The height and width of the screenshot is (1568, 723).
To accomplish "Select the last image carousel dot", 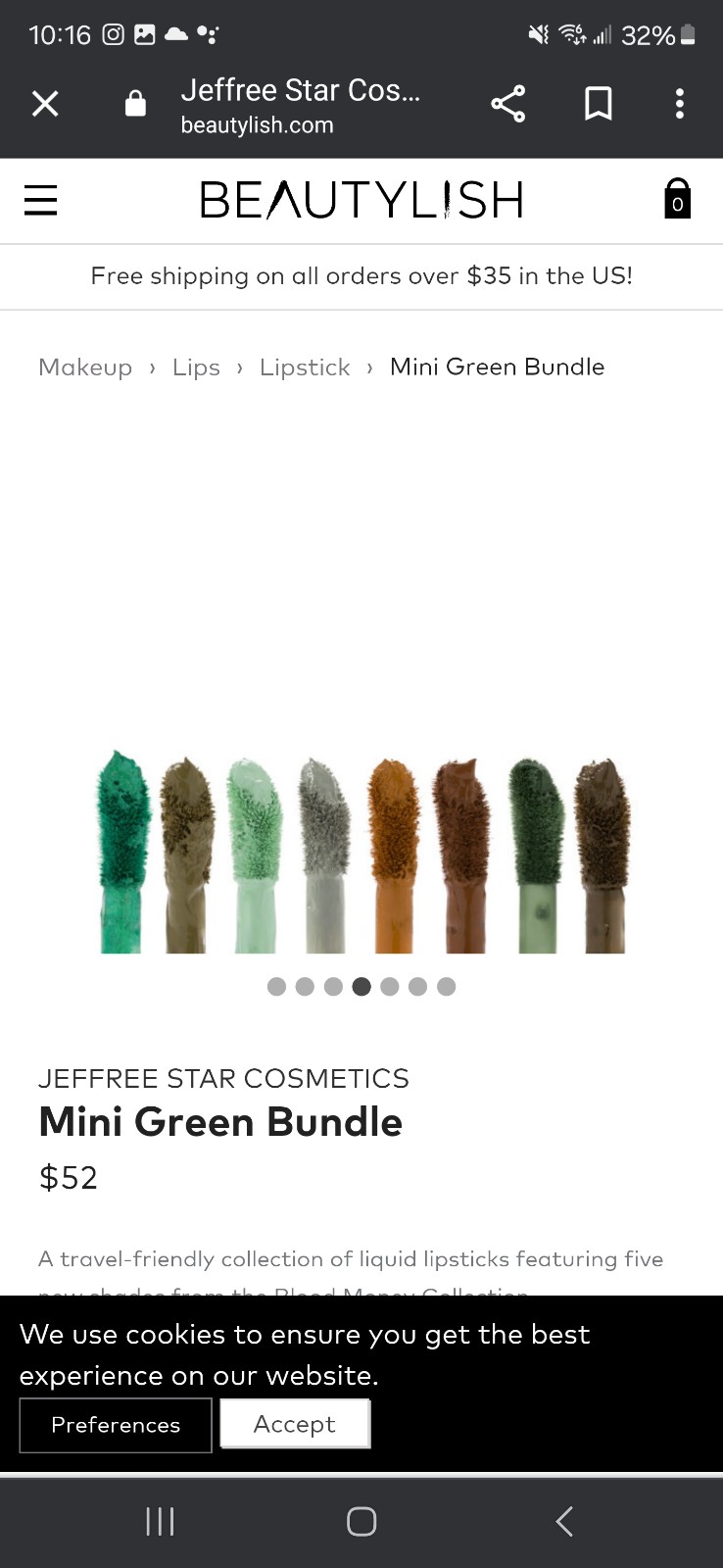I will [447, 987].
